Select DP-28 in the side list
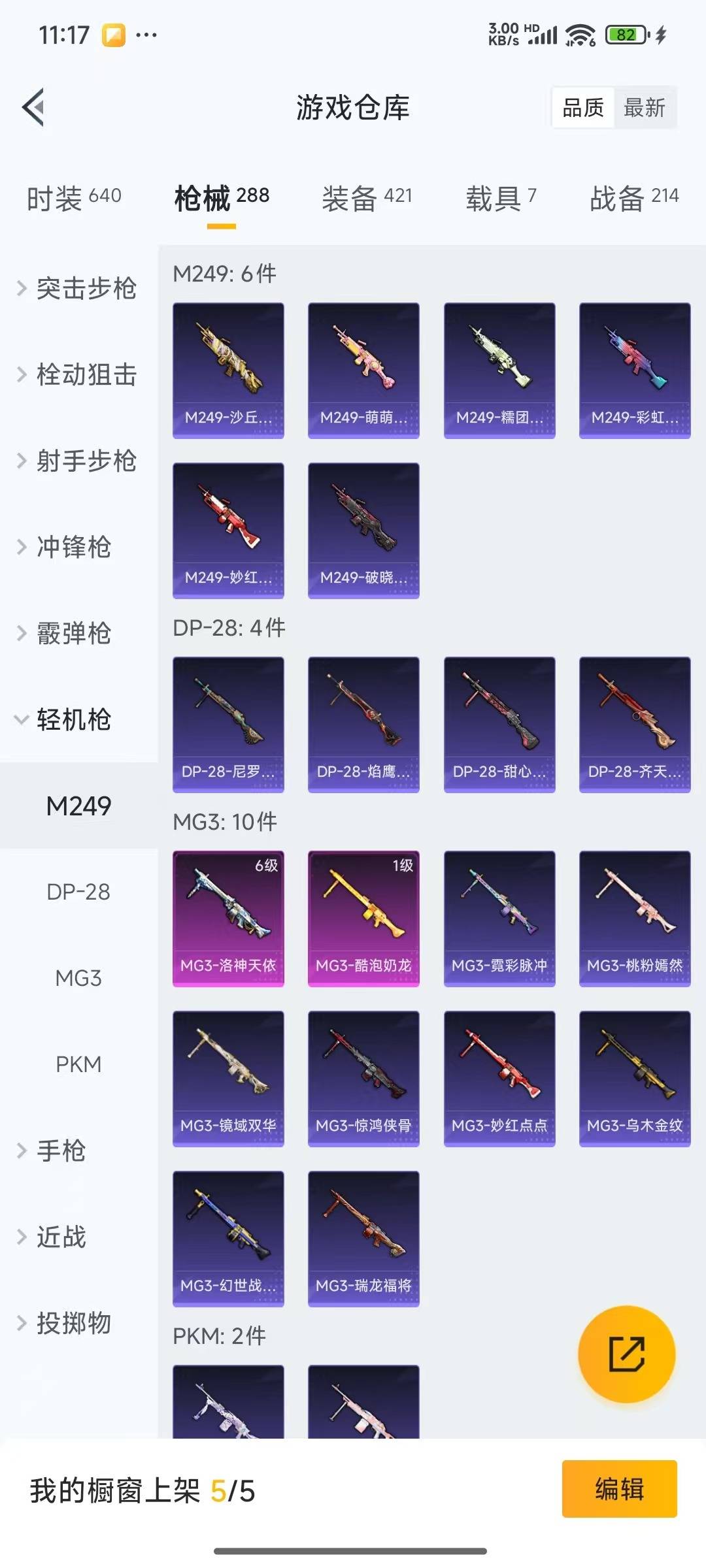The image size is (706, 1568). 78,892
